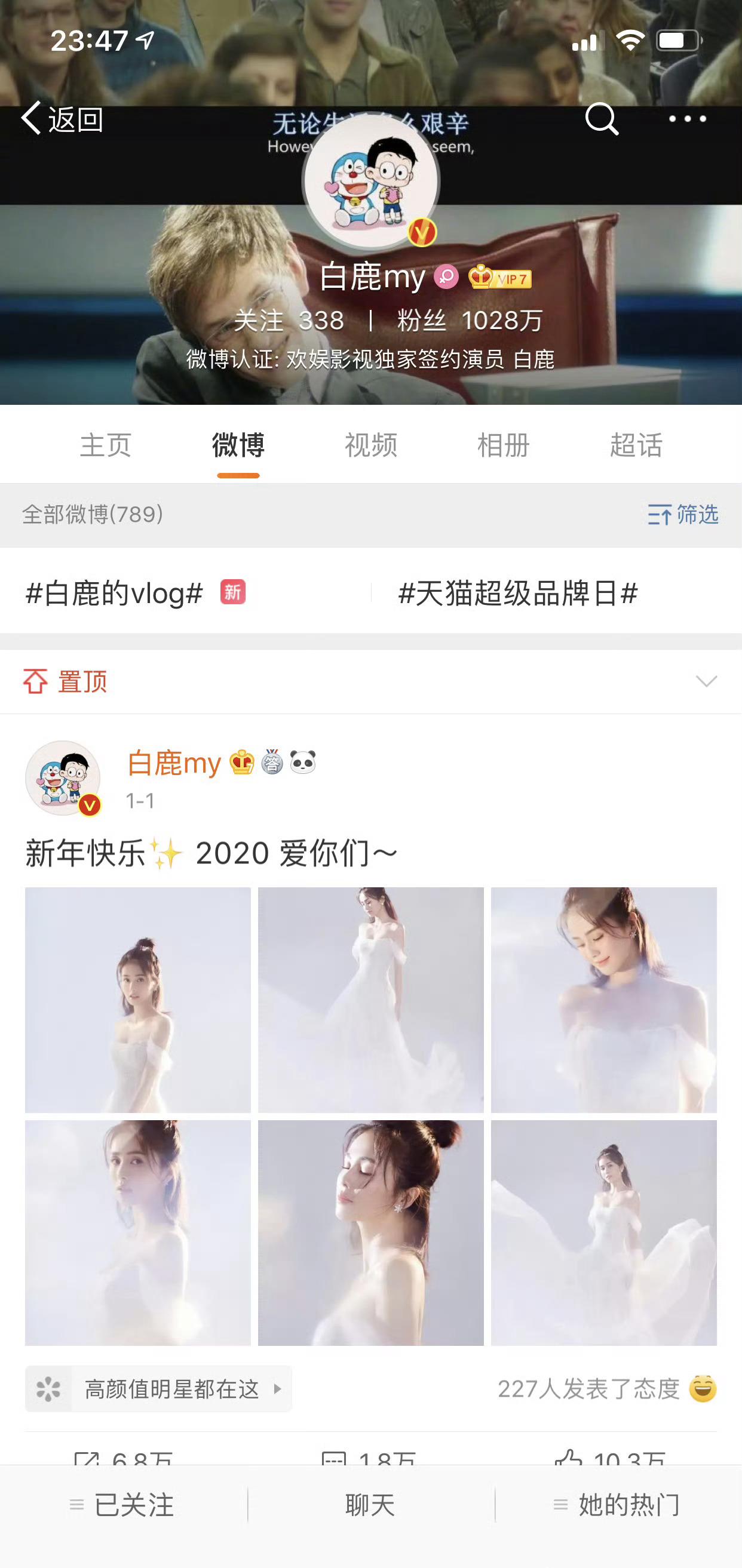Expand the pinned post dropdown chevron

706,681
